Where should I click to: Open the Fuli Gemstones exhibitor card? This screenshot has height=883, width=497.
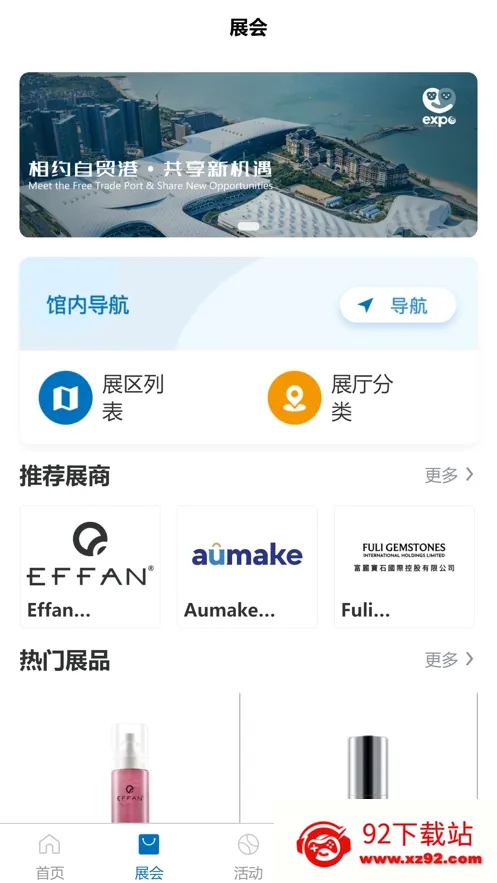[x=404, y=567]
